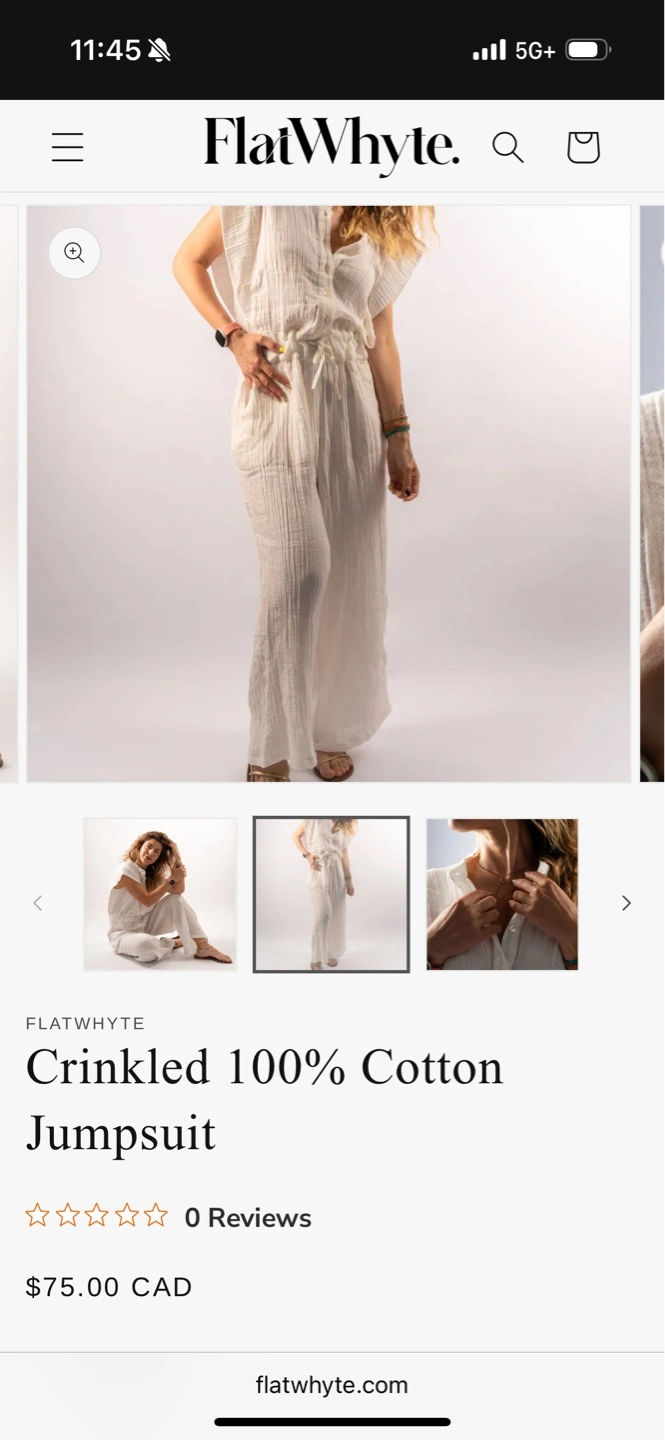View the shopping cart

583,147
